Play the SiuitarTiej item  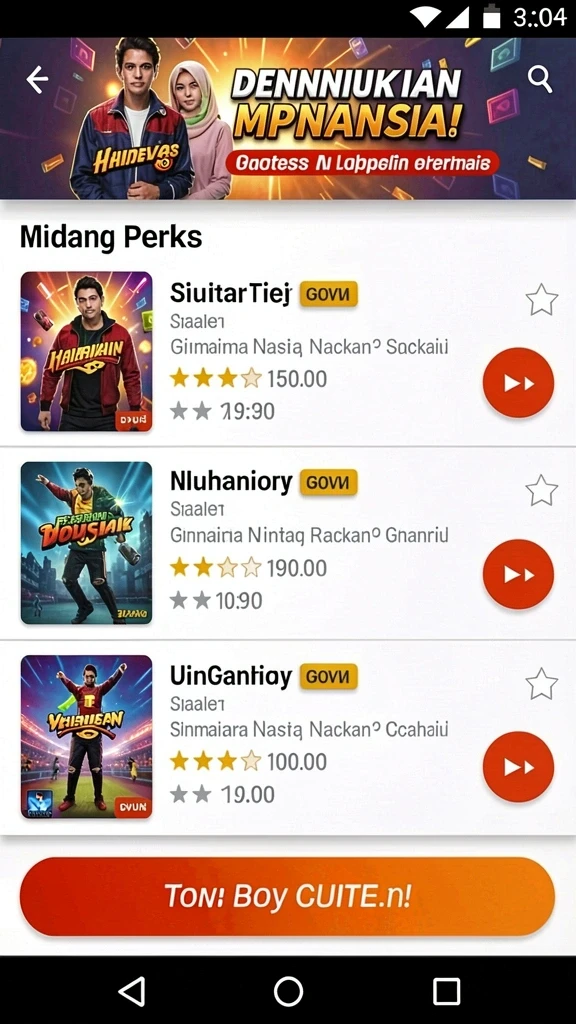click(x=518, y=383)
